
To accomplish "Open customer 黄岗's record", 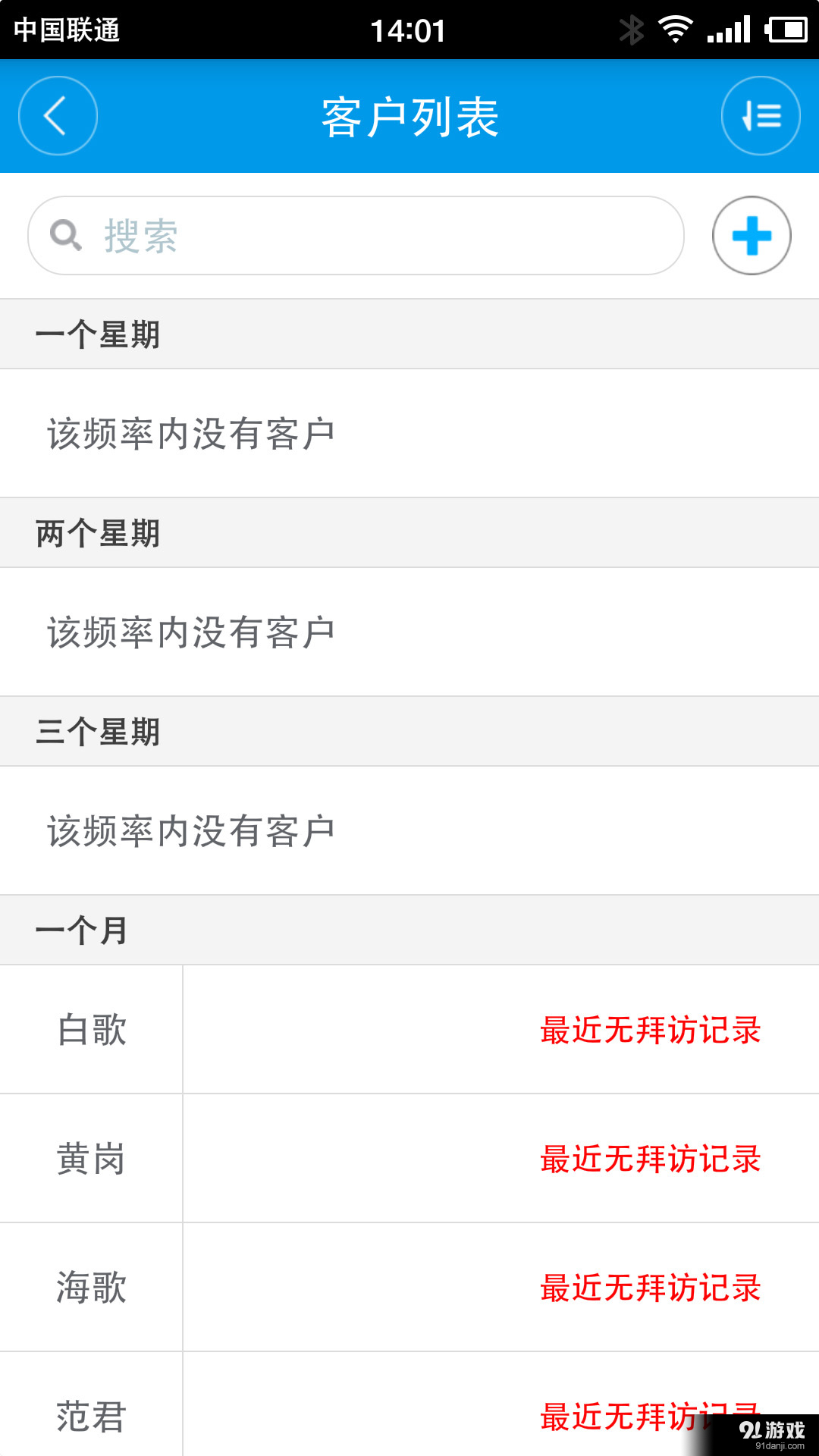I will tap(91, 1158).
